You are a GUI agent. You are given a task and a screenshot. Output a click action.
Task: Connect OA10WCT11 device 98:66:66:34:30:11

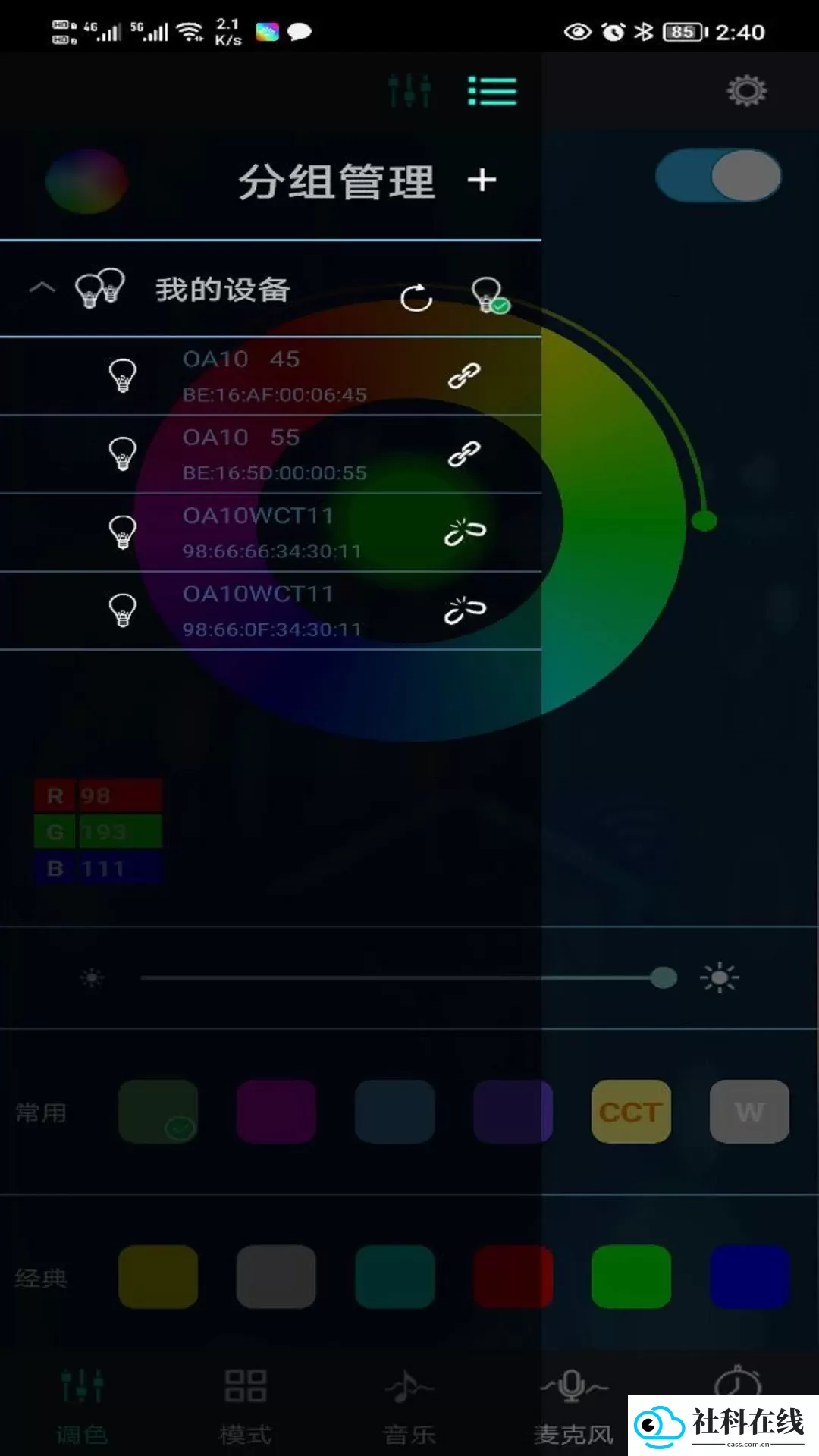(x=465, y=532)
